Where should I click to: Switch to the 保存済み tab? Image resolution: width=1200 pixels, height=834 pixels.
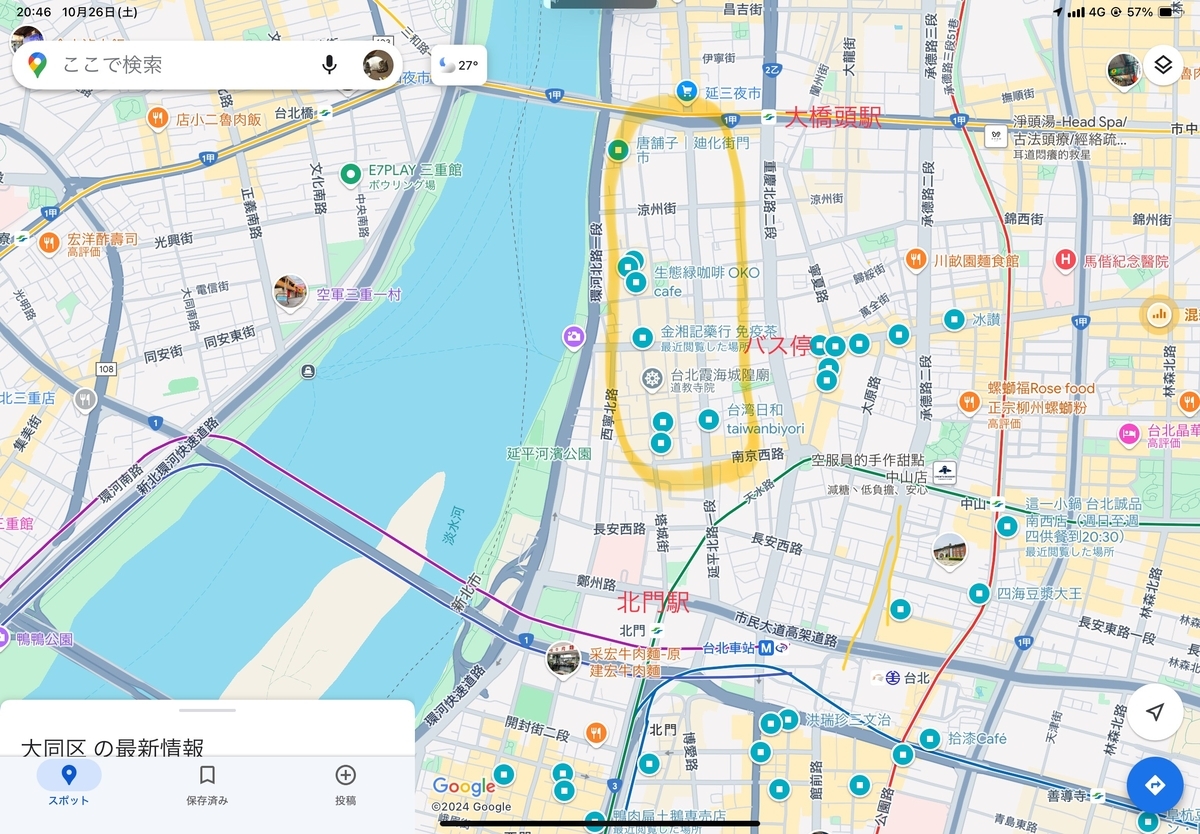tap(207, 783)
